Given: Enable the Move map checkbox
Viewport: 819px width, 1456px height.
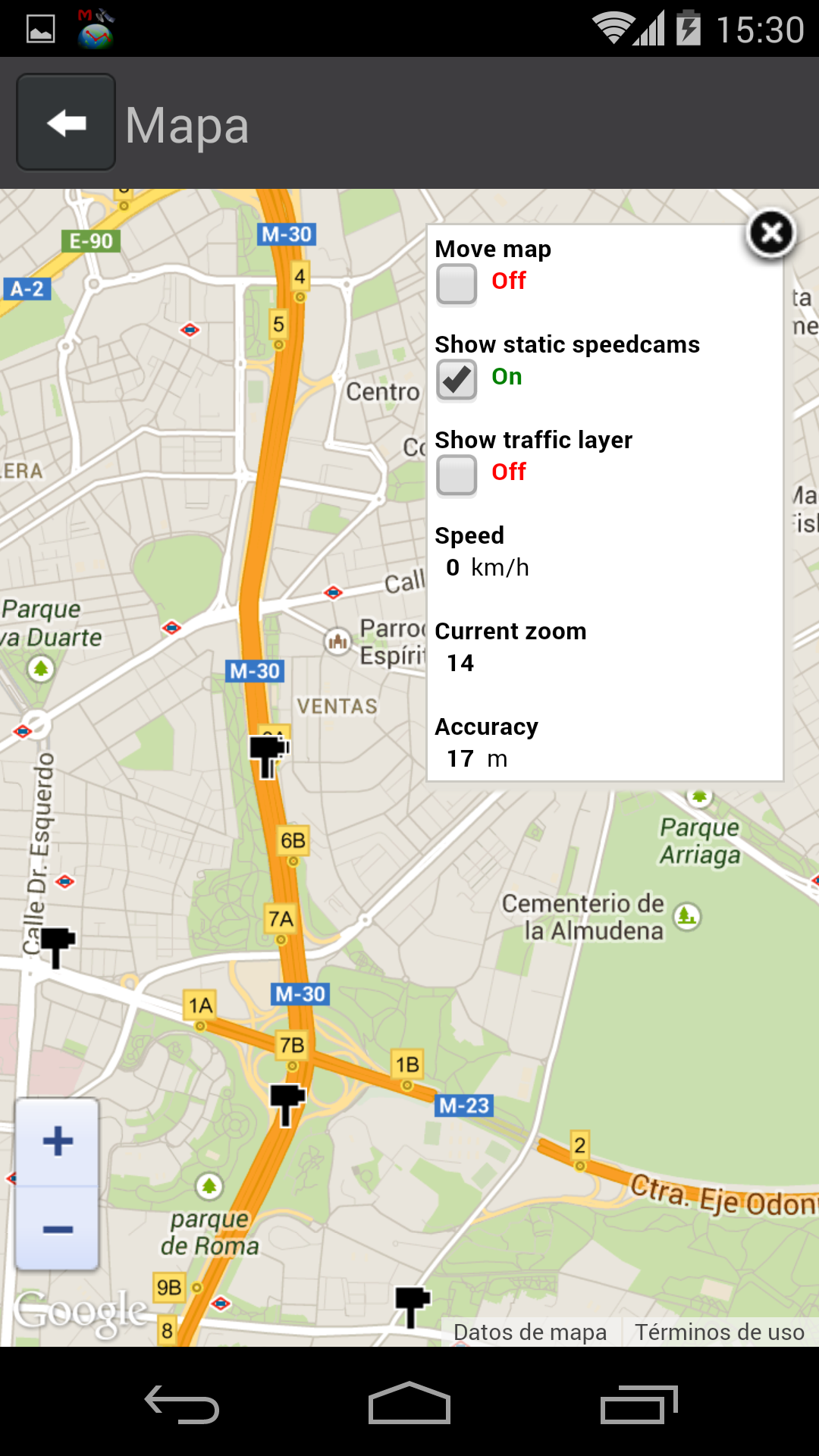Looking at the screenshot, I should click(x=457, y=284).
